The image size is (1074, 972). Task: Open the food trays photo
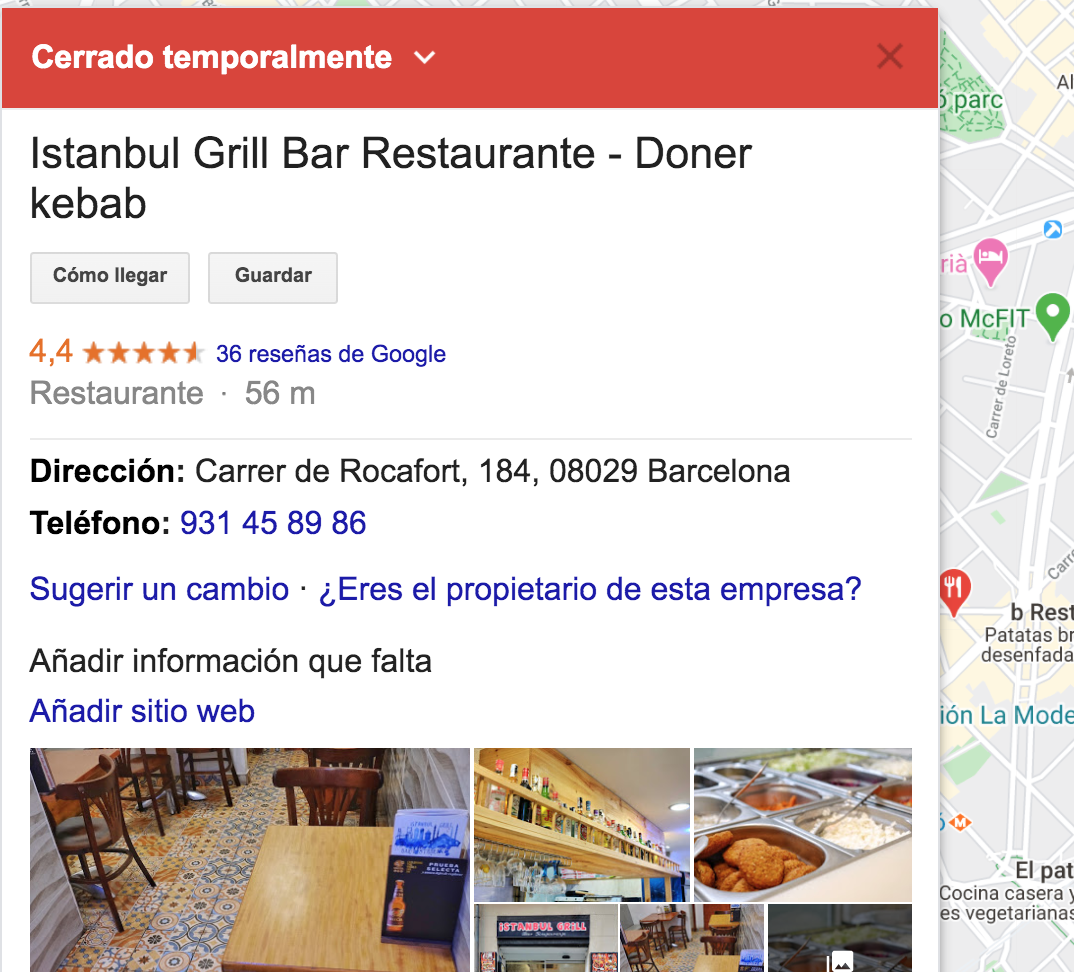pyautogui.click(x=802, y=824)
